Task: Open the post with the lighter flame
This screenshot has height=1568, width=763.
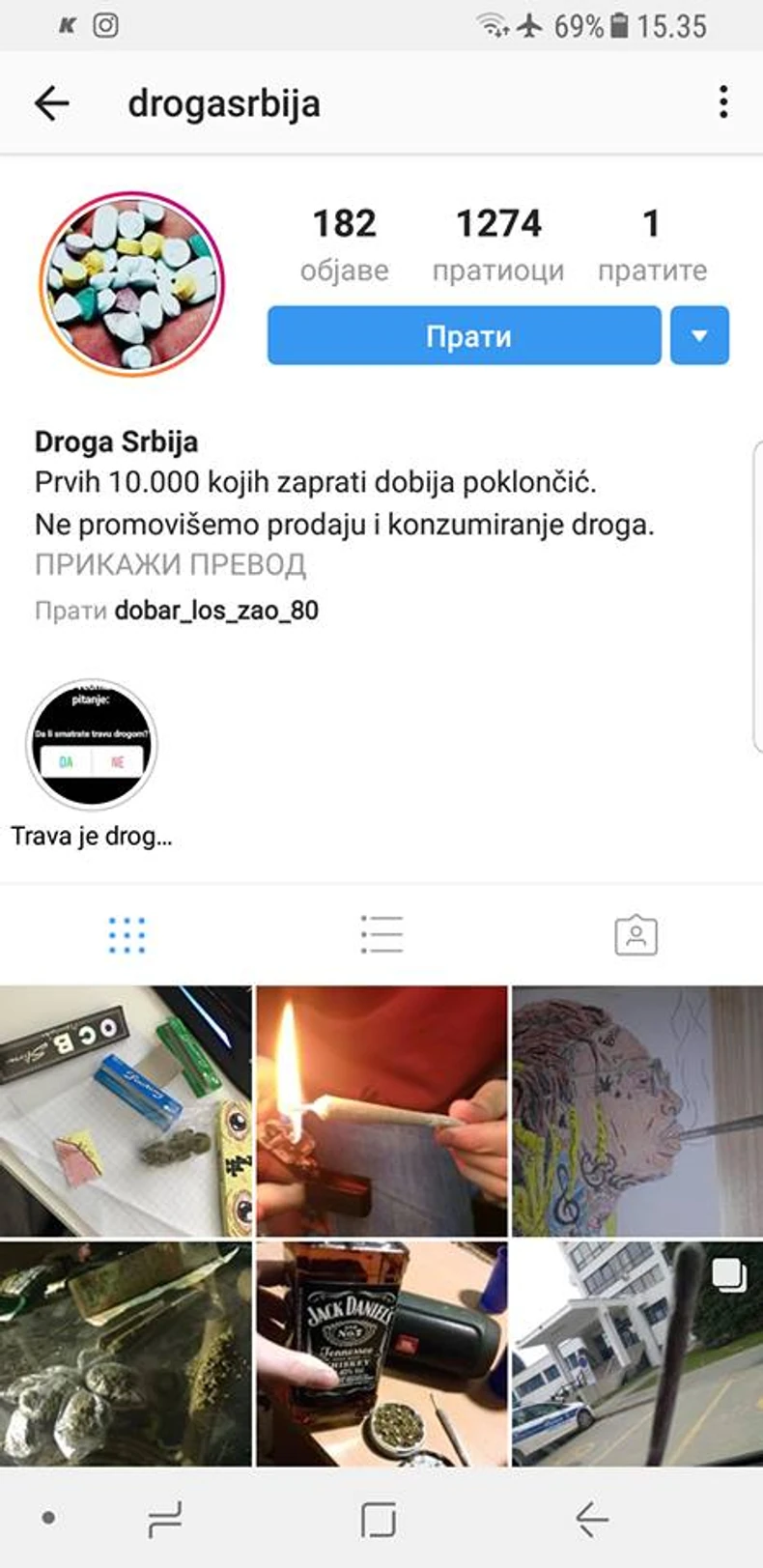Action: coord(381,1111)
